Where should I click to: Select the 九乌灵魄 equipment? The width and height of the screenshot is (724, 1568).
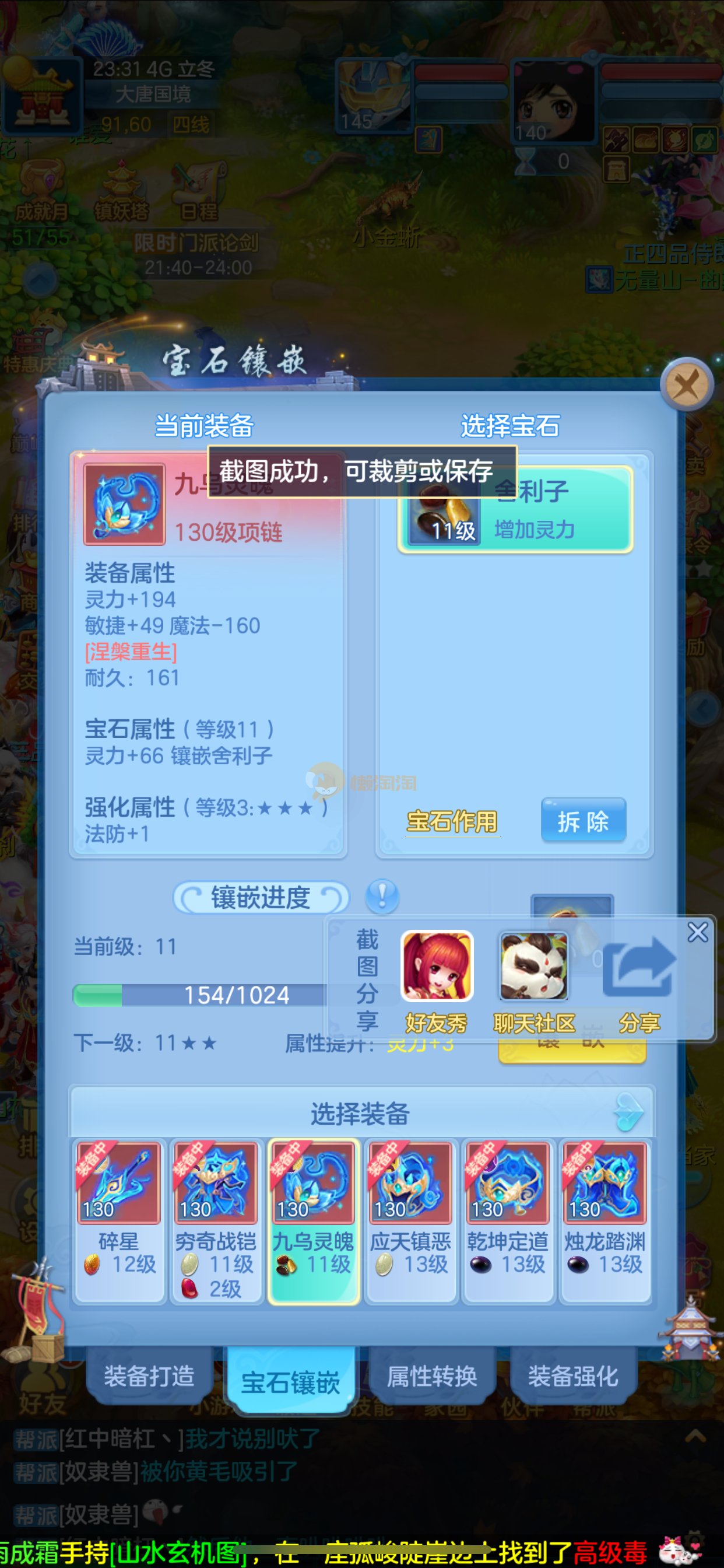314,1220
